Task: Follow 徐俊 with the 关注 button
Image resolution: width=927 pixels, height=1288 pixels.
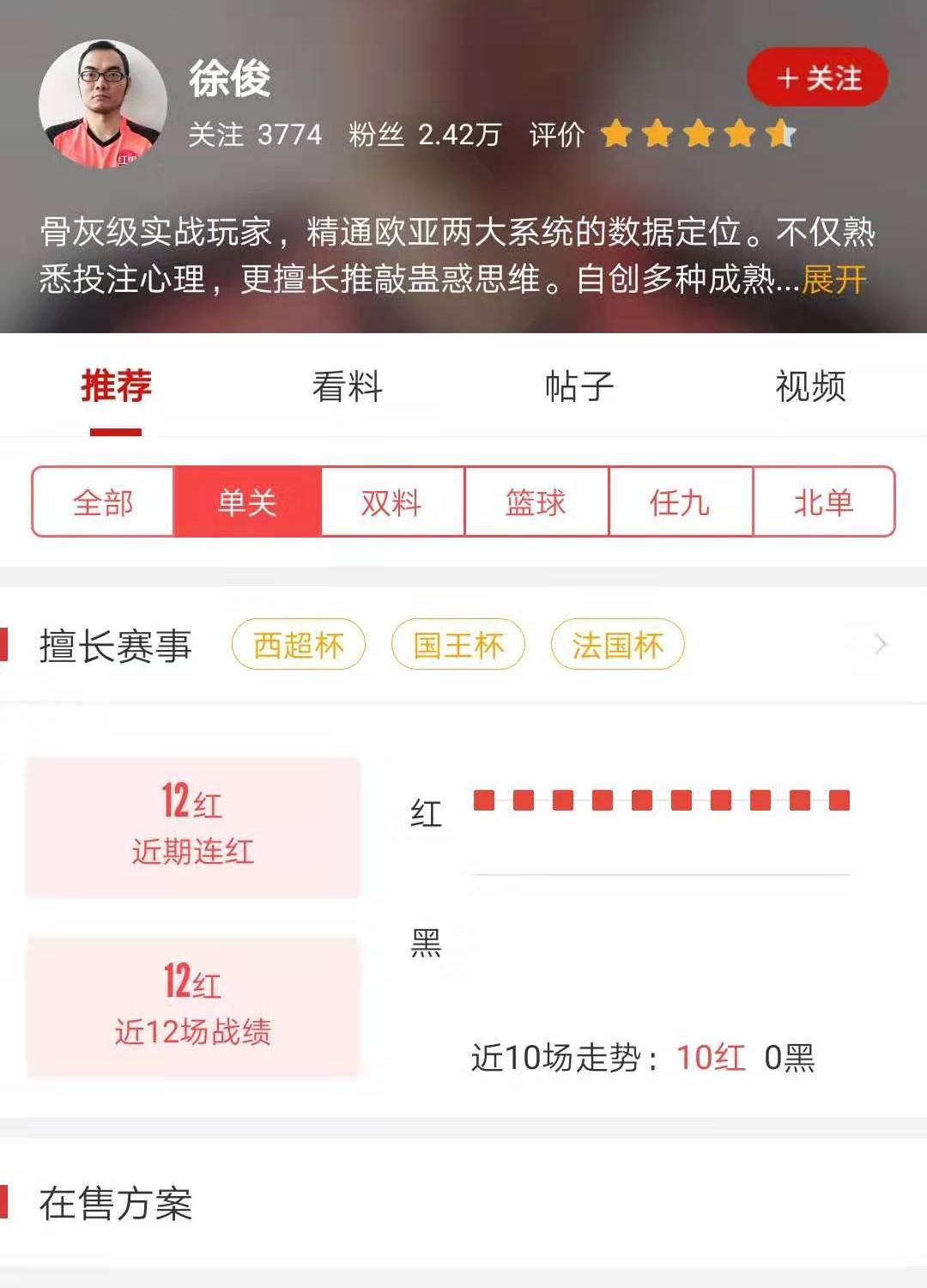Action: click(x=817, y=78)
